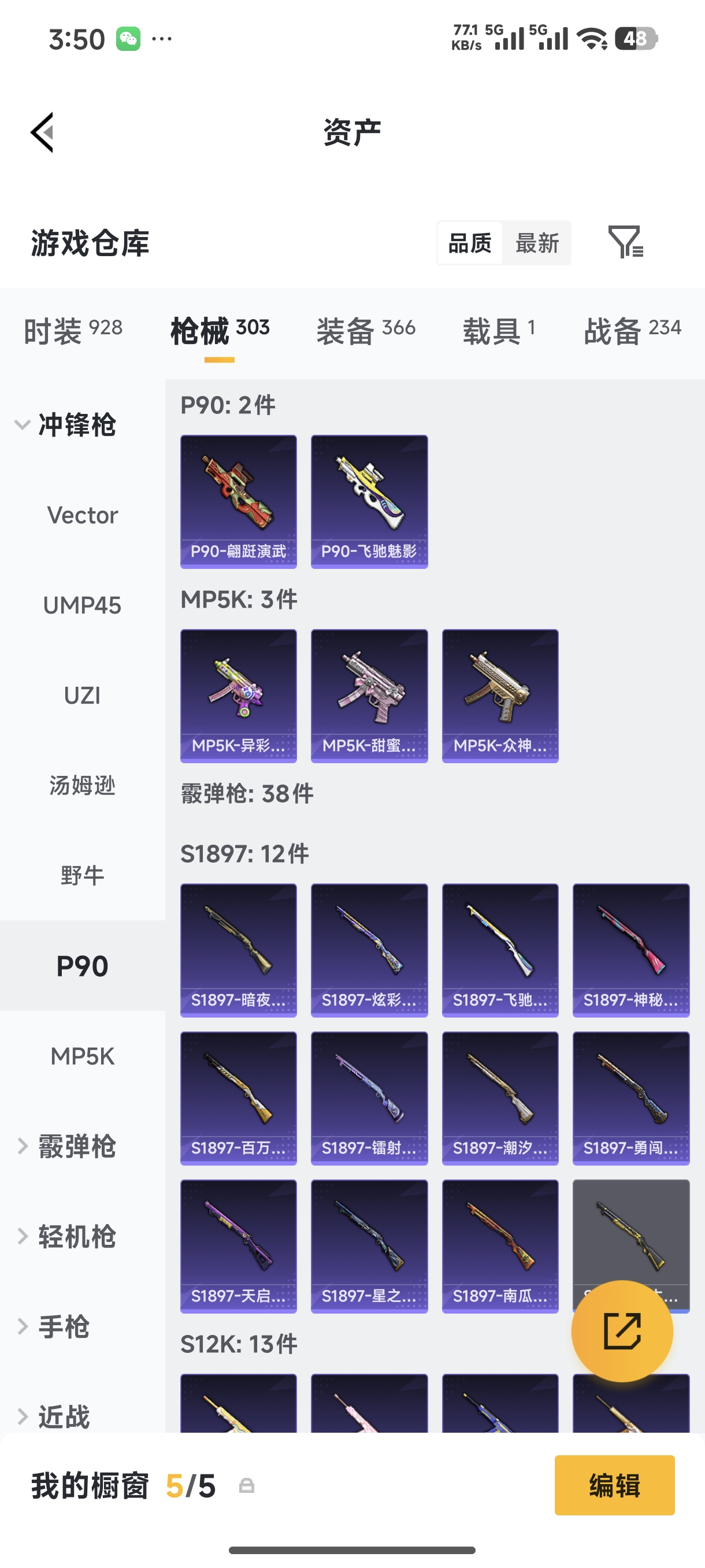Expand the 轻机枪 category

click(x=67, y=1236)
